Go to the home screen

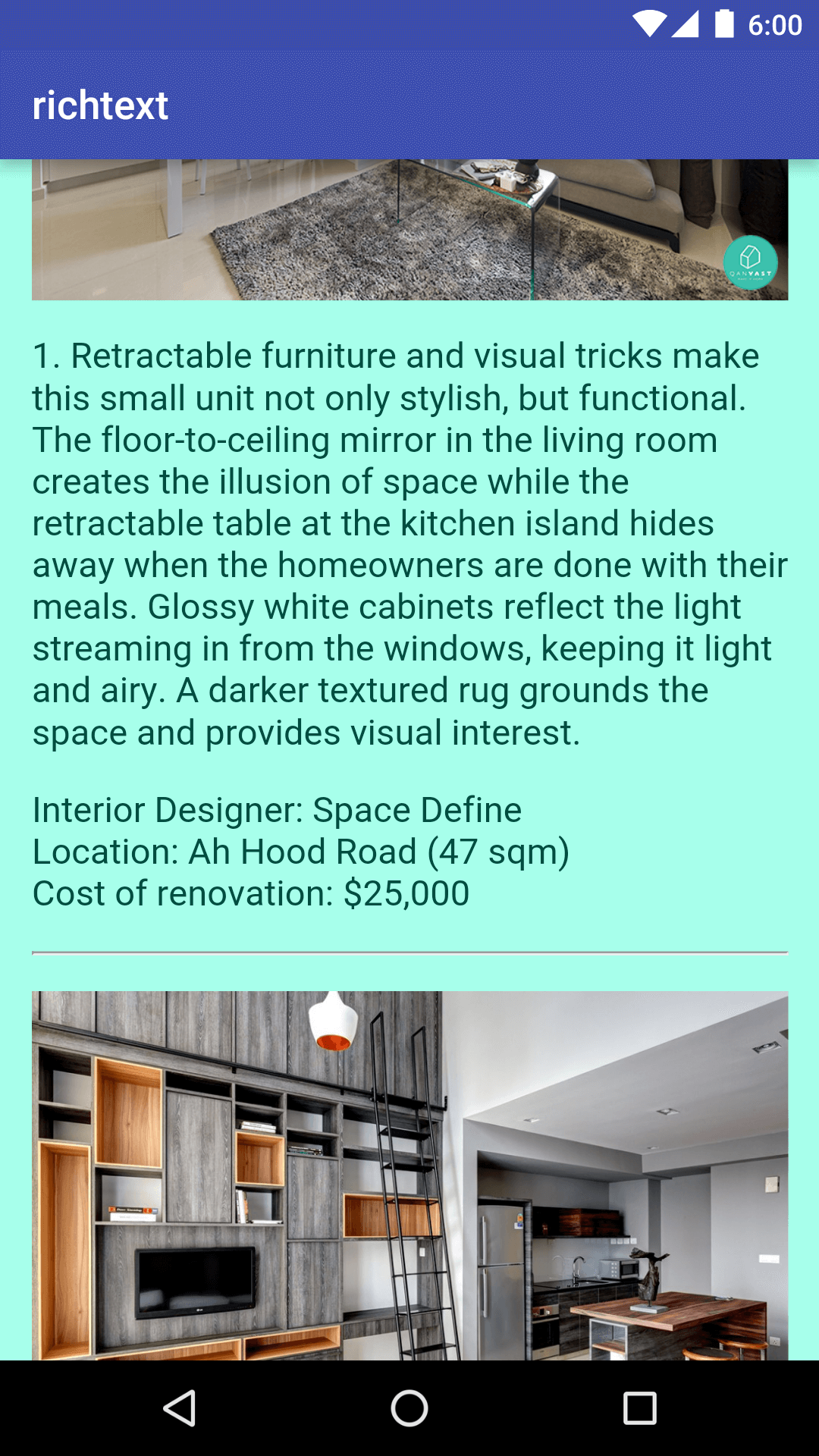click(x=409, y=1408)
